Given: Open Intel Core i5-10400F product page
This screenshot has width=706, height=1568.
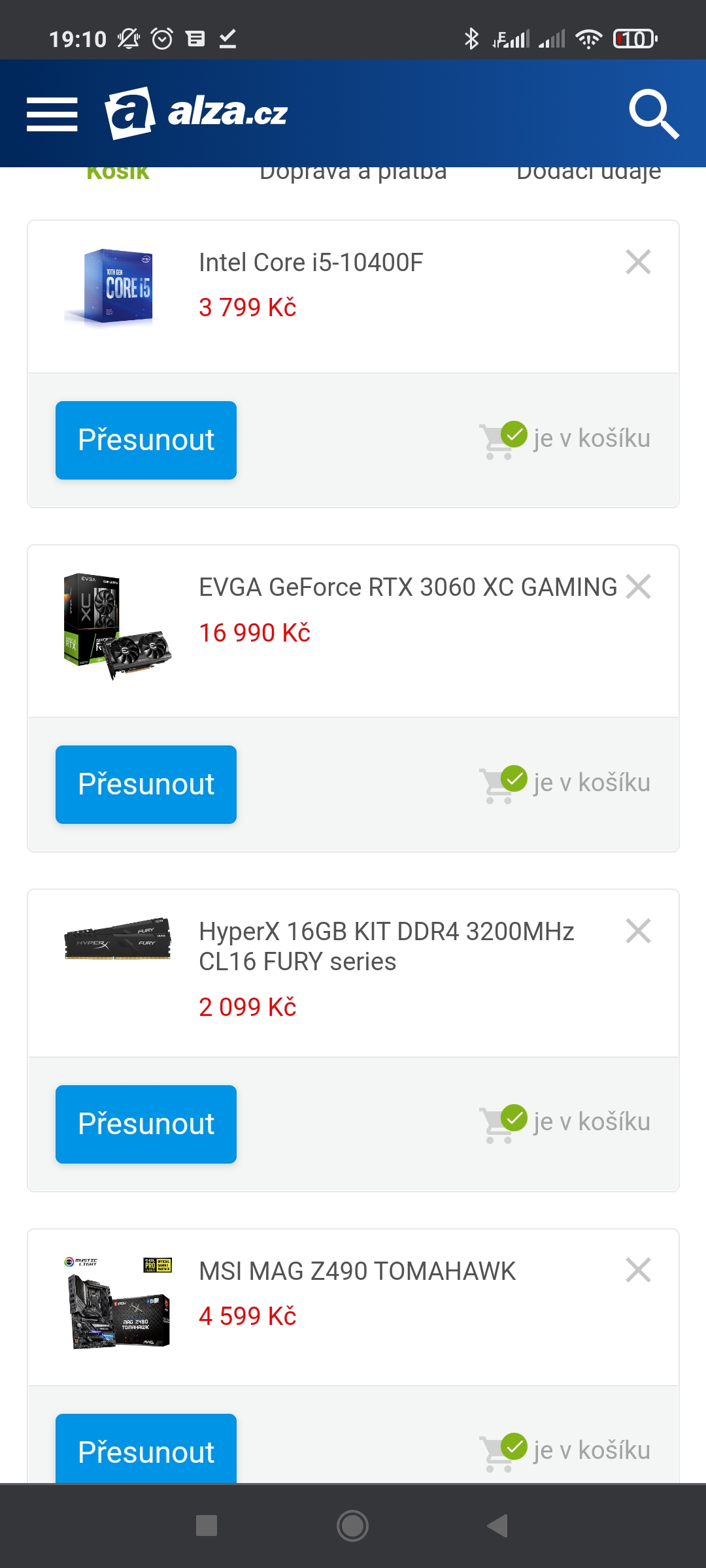Looking at the screenshot, I should pyautogui.click(x=311, y=263).
